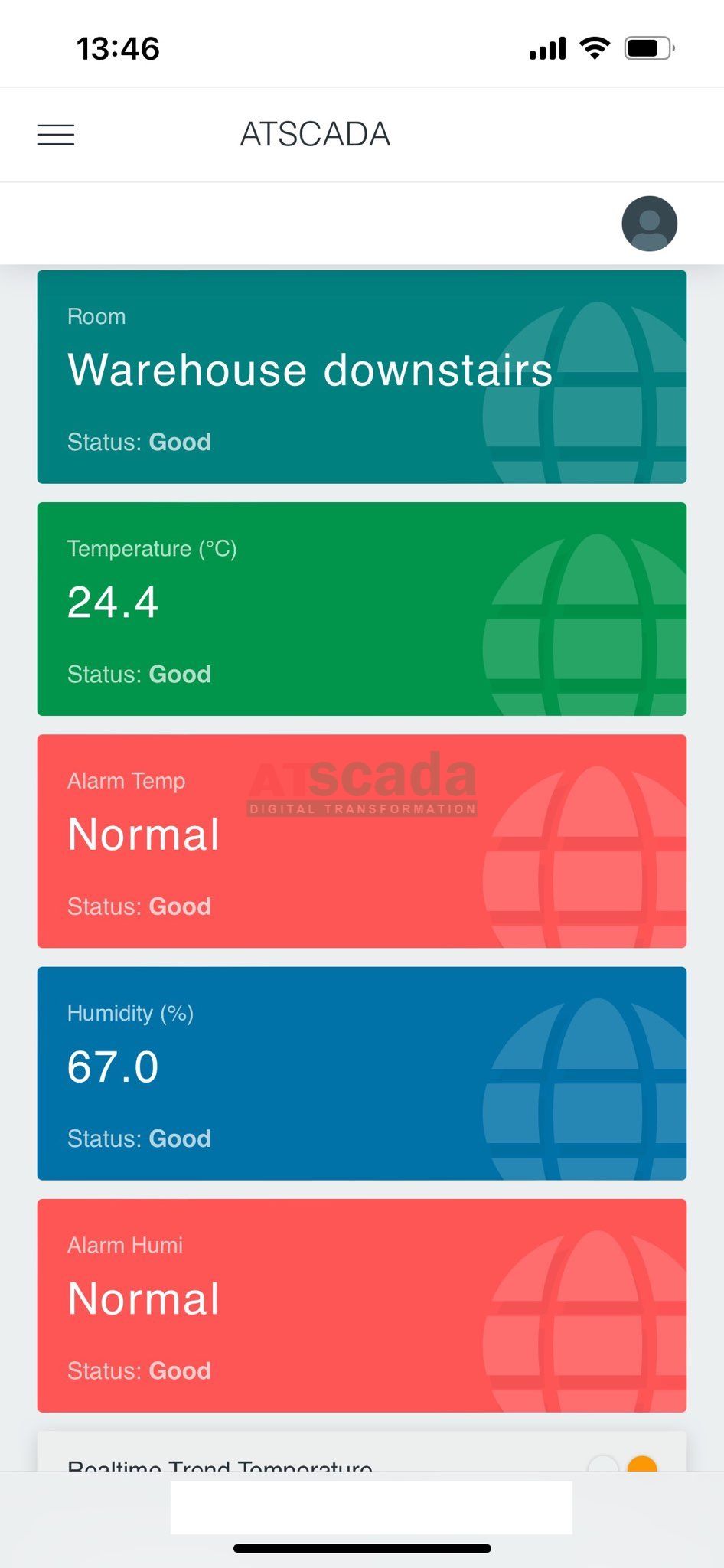
Task: Open the Temperature (°C) card
Action: (x=361, y=609)
